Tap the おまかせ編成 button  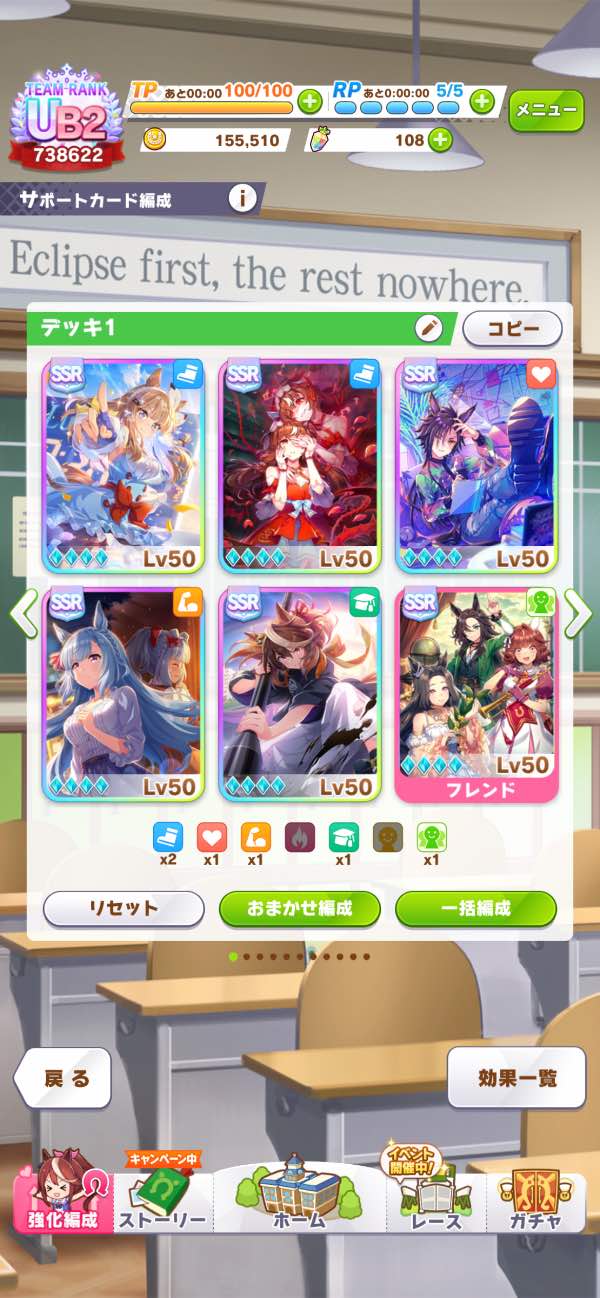pyautogui.click(x=299, y=909)
